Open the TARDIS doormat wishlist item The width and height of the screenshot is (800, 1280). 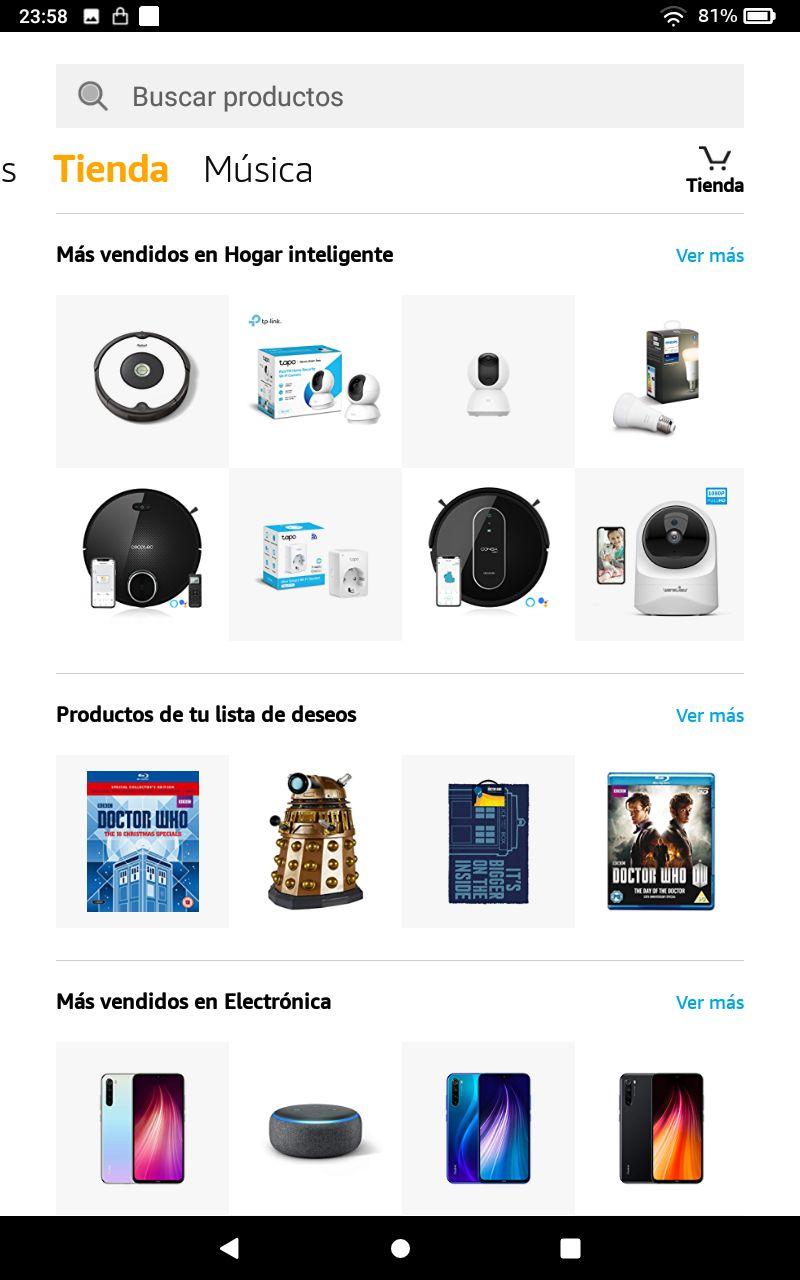[x=488, y=841]
